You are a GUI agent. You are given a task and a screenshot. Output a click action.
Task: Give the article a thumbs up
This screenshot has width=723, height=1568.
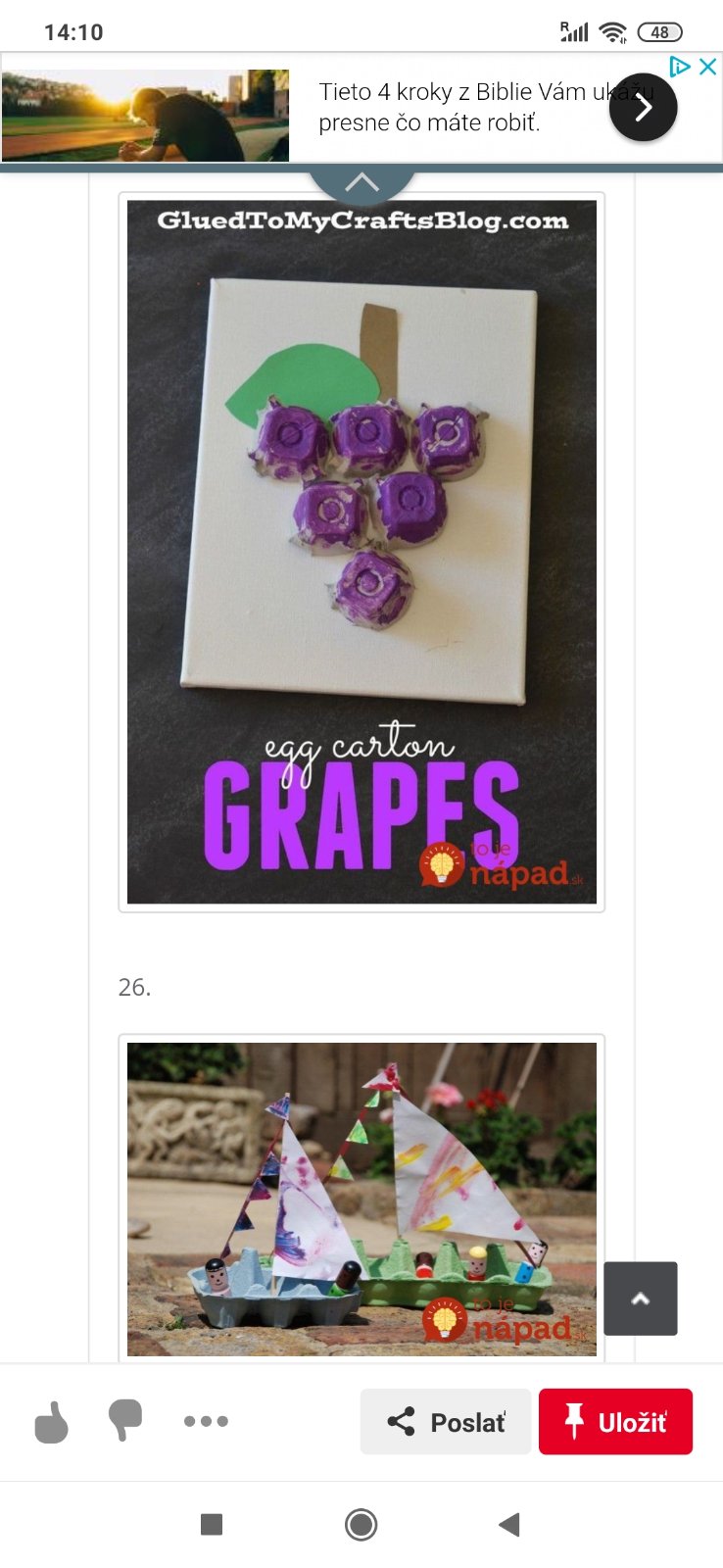52,1422
